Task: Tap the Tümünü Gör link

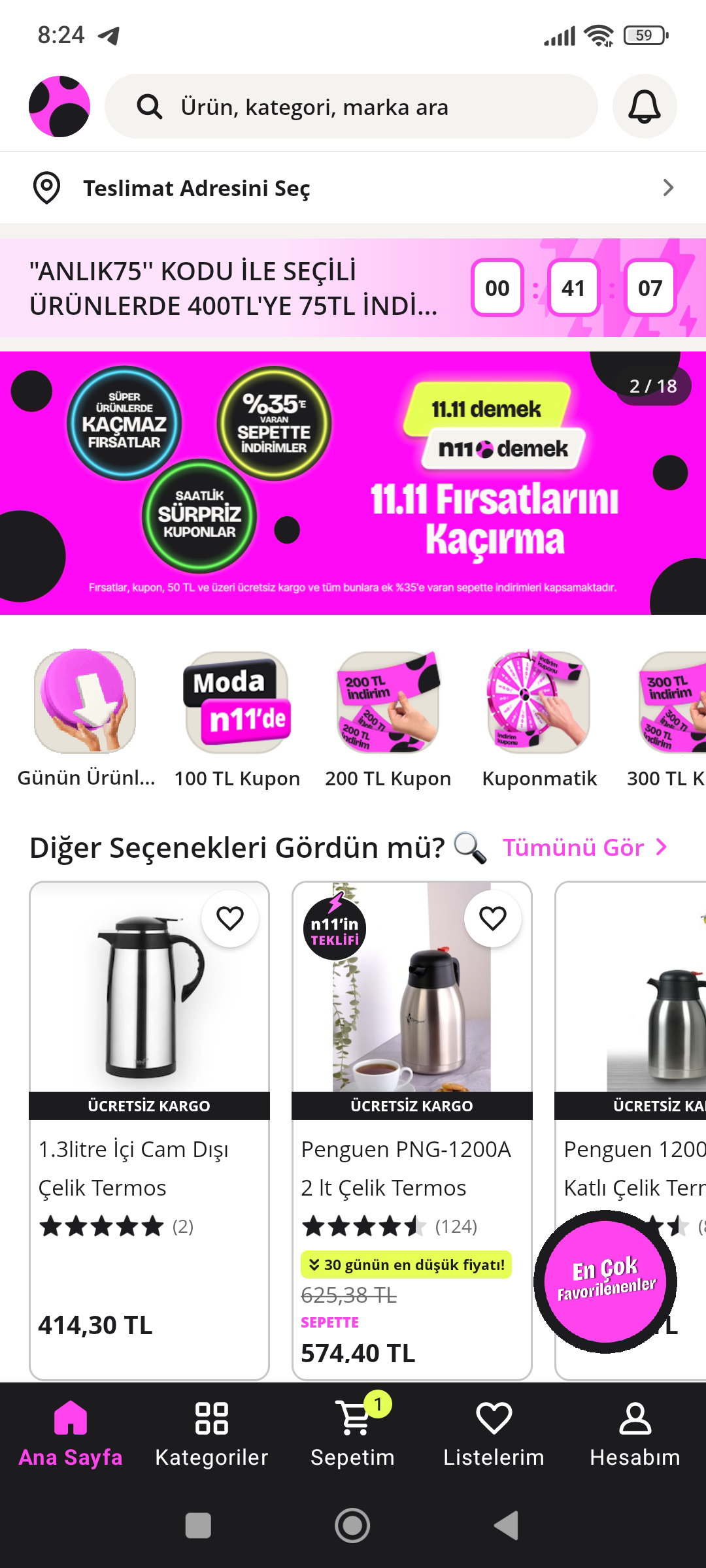Action: (x=584, y=847)
